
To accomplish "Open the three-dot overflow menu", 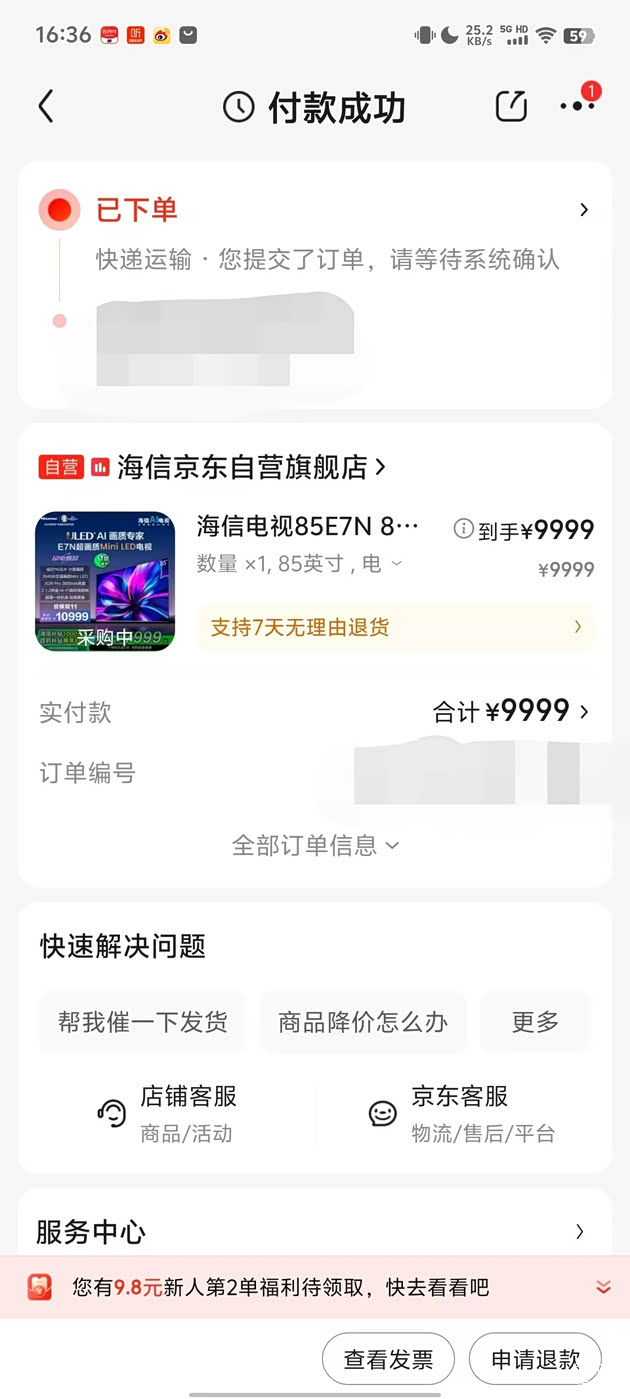I will click(577, 106).
